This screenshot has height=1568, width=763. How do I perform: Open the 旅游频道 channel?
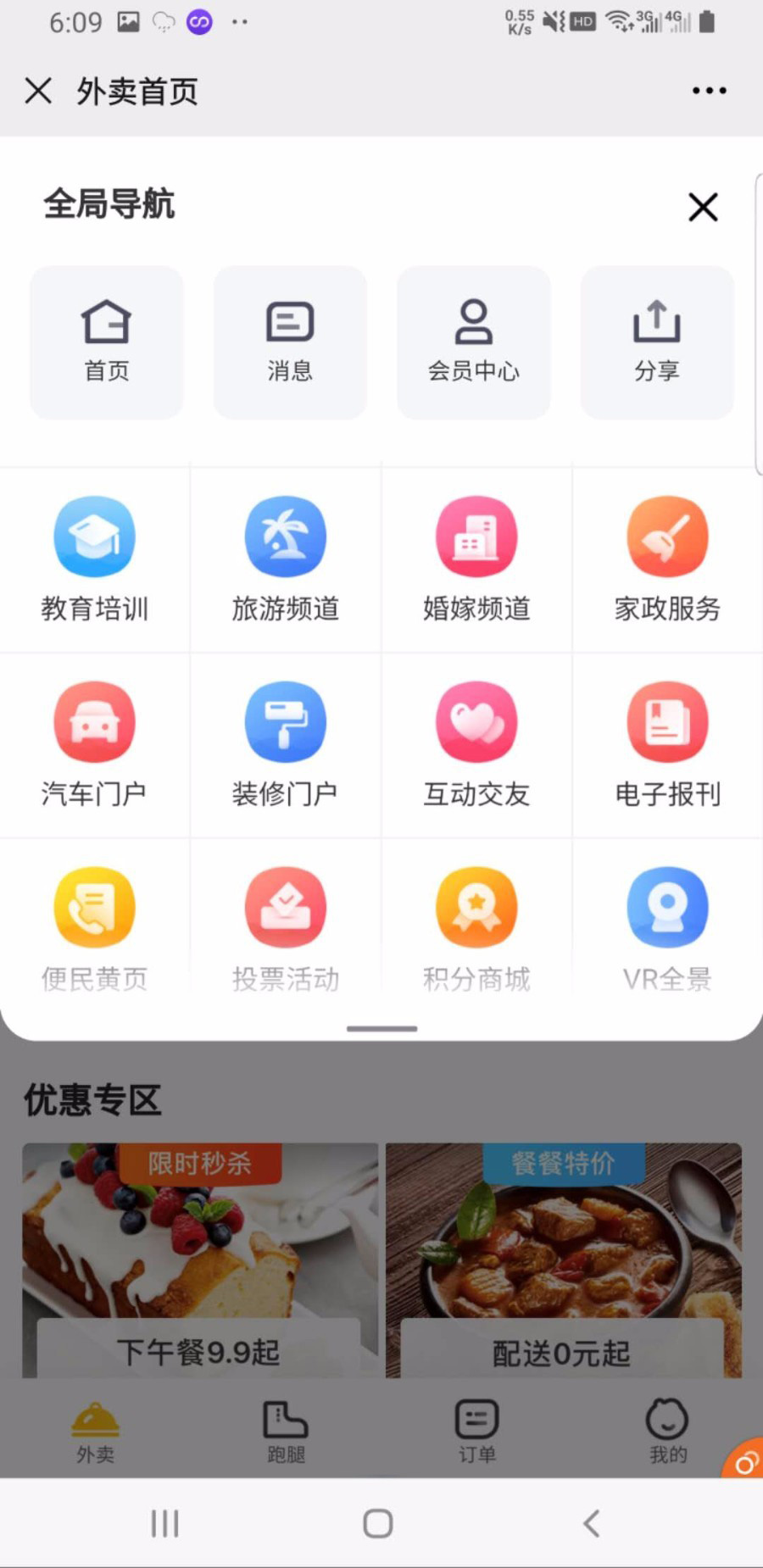[x=286, y=559]
